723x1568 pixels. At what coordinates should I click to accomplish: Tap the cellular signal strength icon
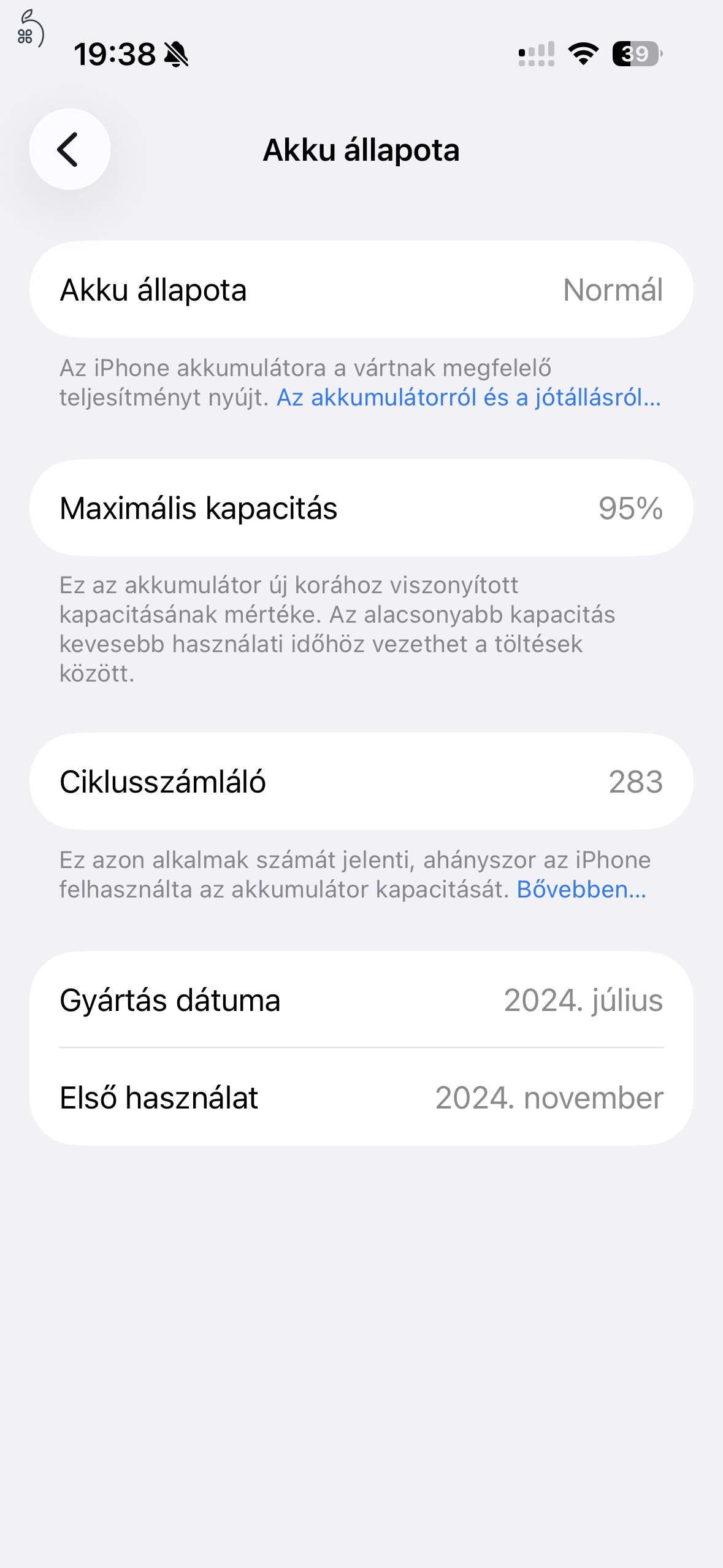click(x=535, y=55)
